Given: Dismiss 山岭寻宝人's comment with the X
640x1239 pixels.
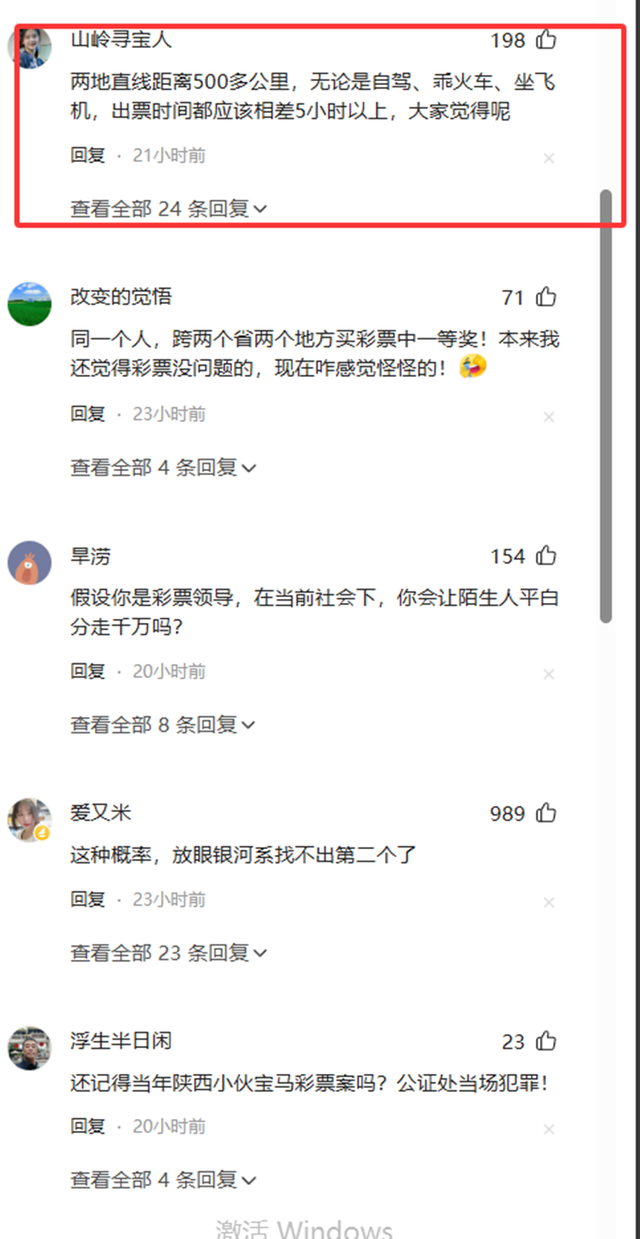Looking at the screenshot, I should coord(548,159).
